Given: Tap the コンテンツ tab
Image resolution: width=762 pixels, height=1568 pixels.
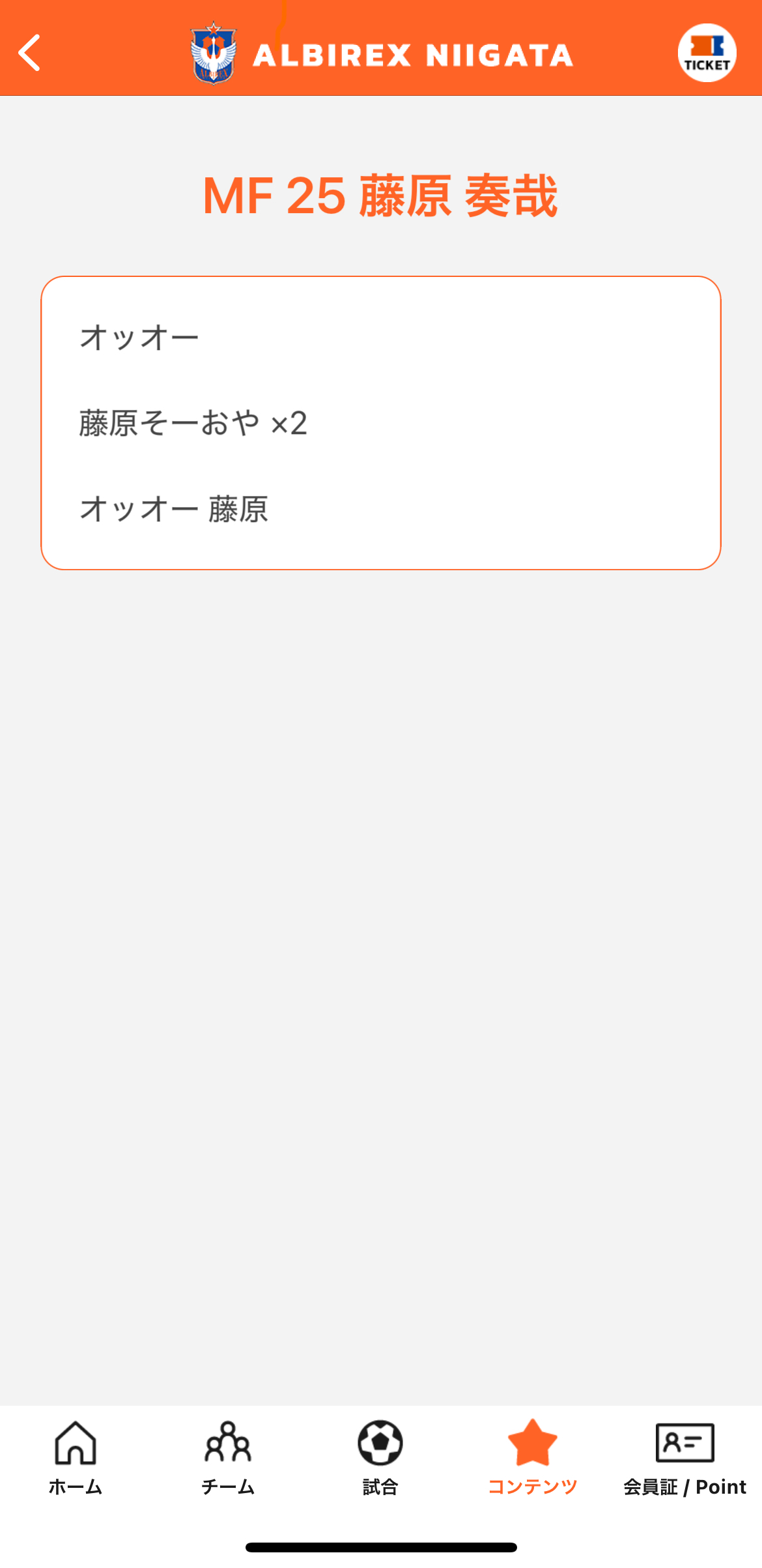Looking at the screenshot, I should coord(533,1459).
